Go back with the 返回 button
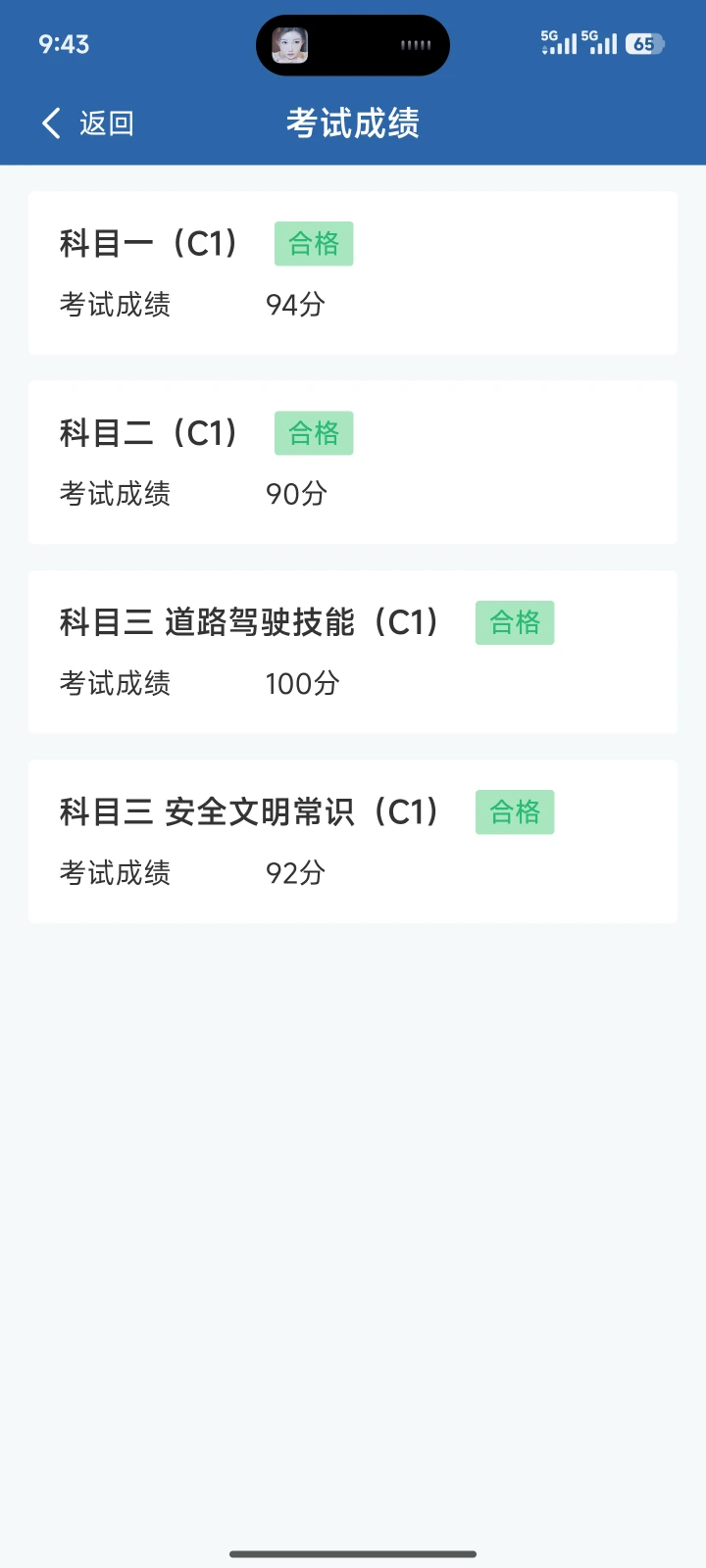Viewport: 706px width, 1568px height. coord(87,123)
